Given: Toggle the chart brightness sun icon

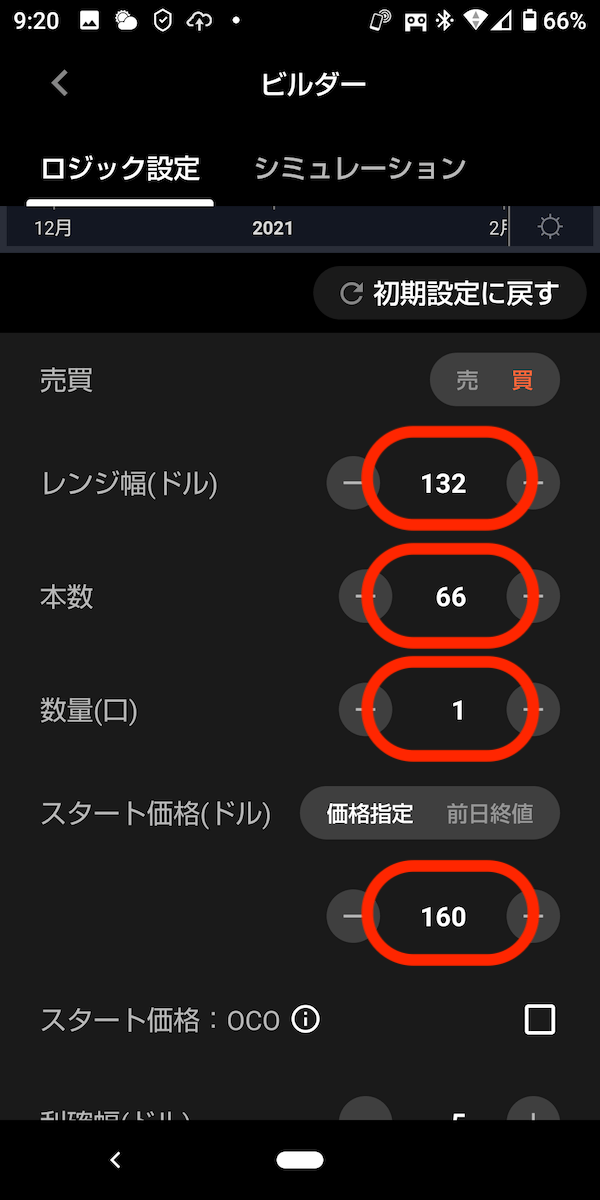Looking at the screenshot, I should click(x=550, y=227).
